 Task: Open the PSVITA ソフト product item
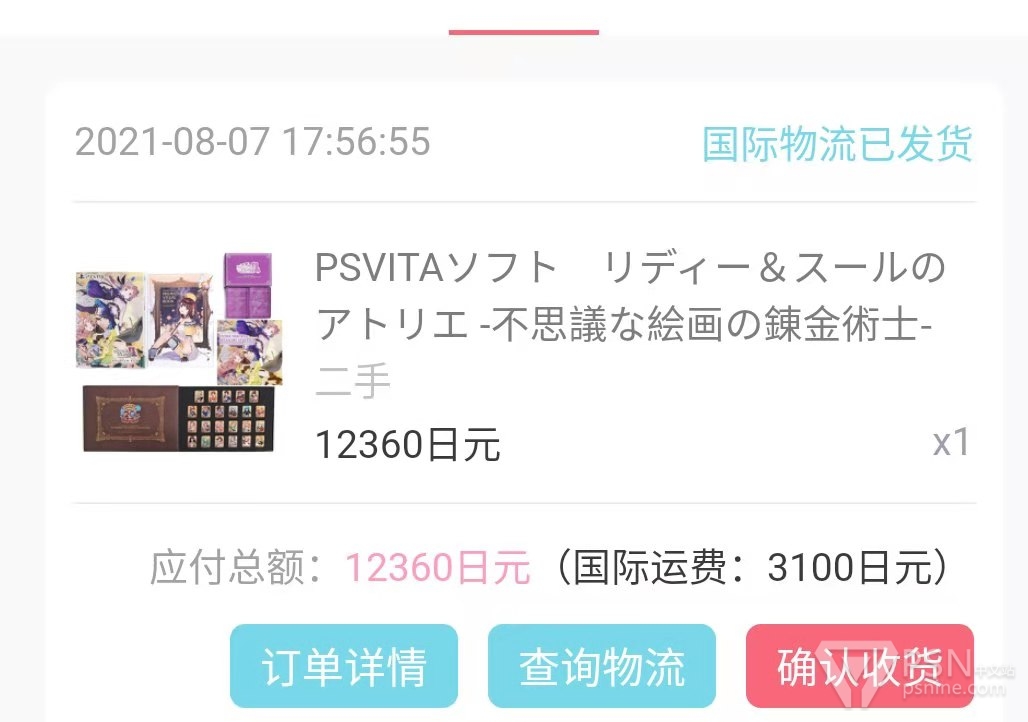(x=629, y=296)
